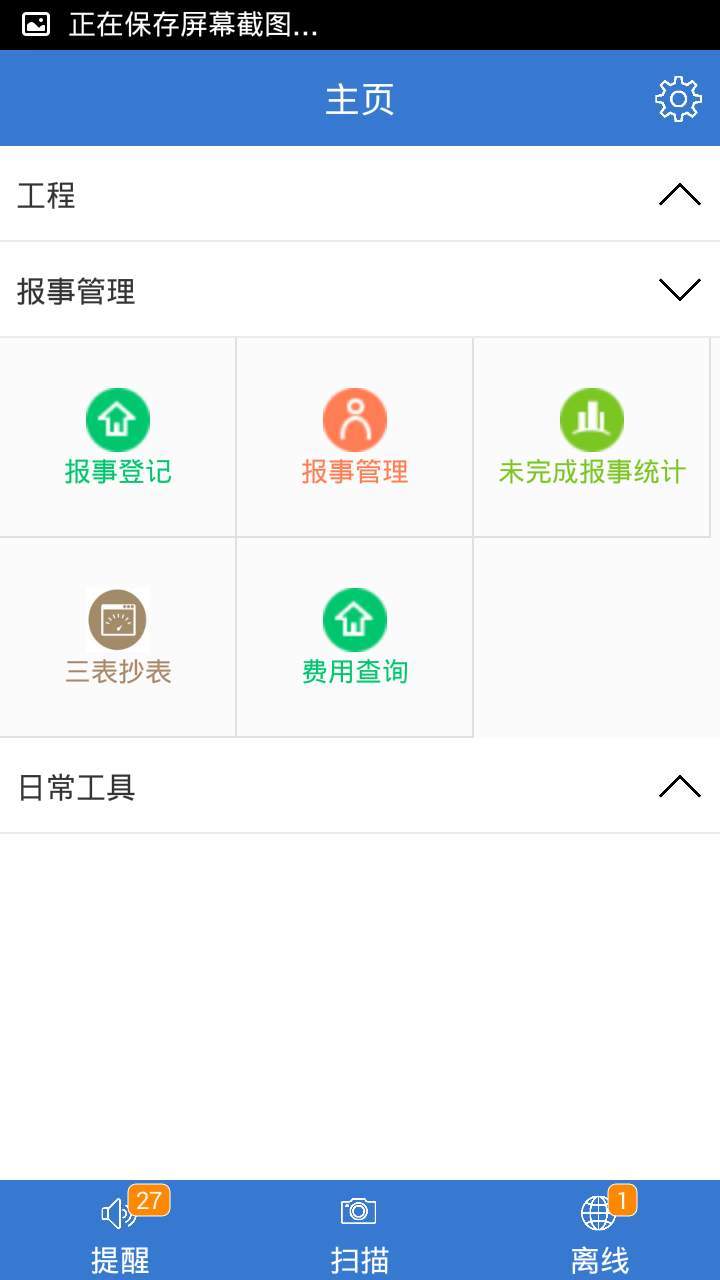The image size is (720, 1280).
Task: Open the settings gear icon
Action: 678,99
